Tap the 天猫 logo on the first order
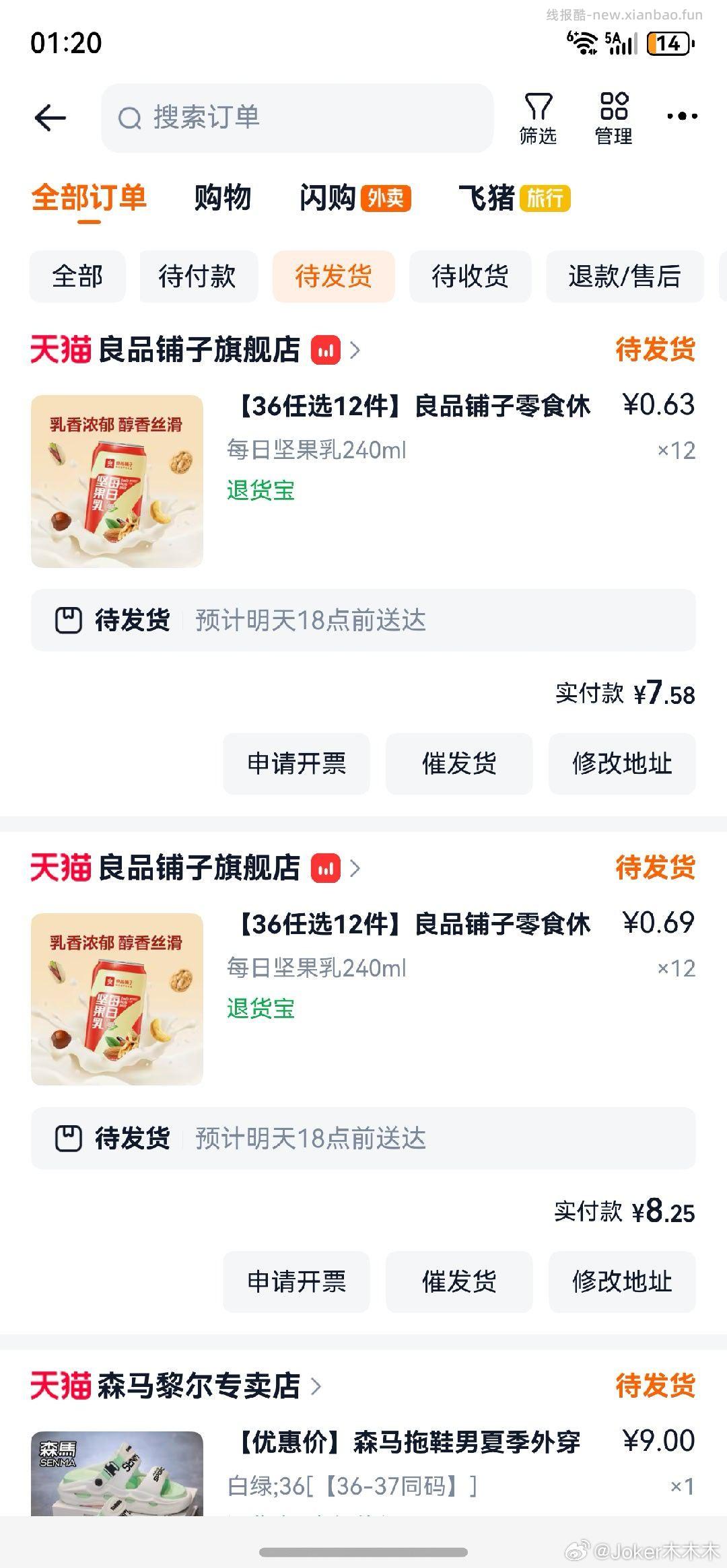727x1568 pixels. coord(61,350)
